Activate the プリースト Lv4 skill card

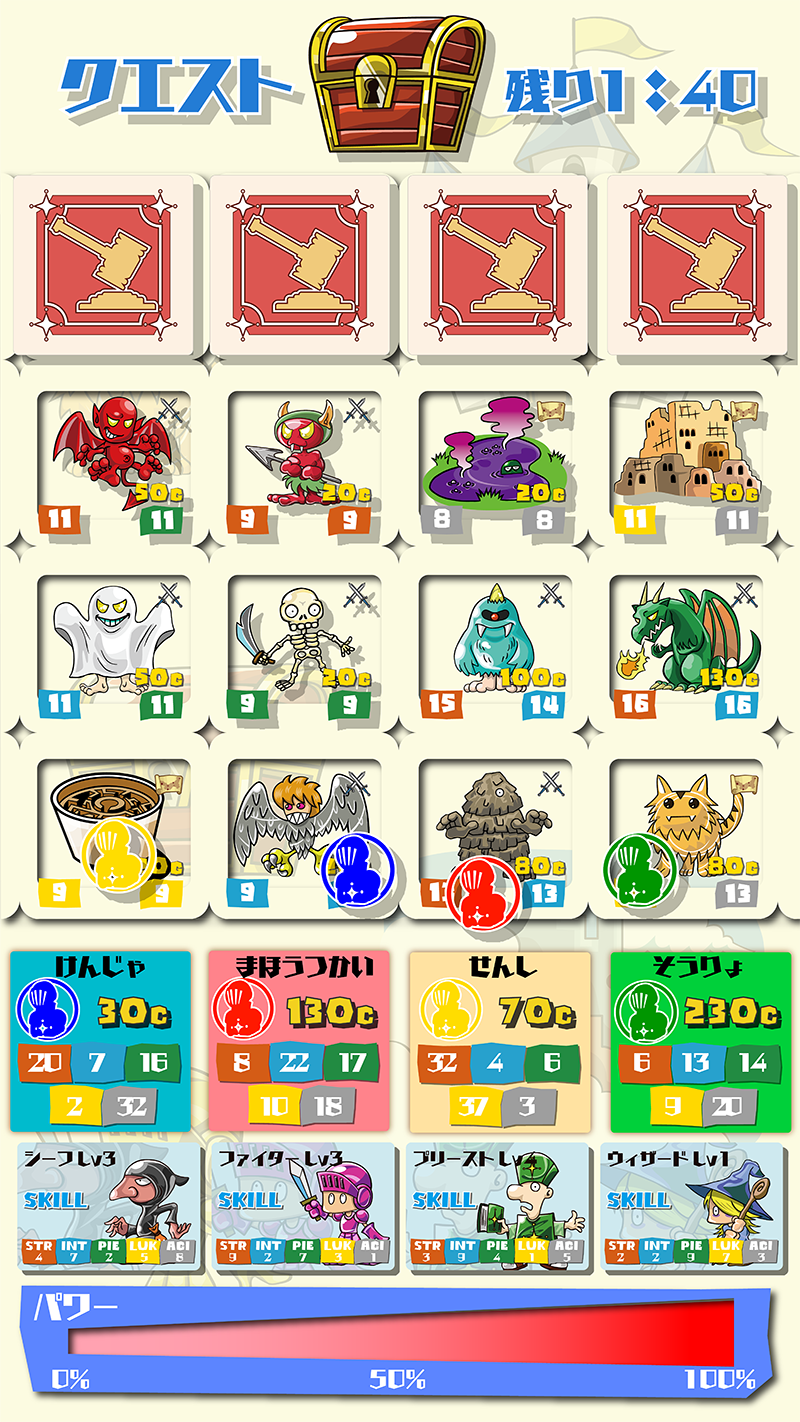click(499, 1208)
